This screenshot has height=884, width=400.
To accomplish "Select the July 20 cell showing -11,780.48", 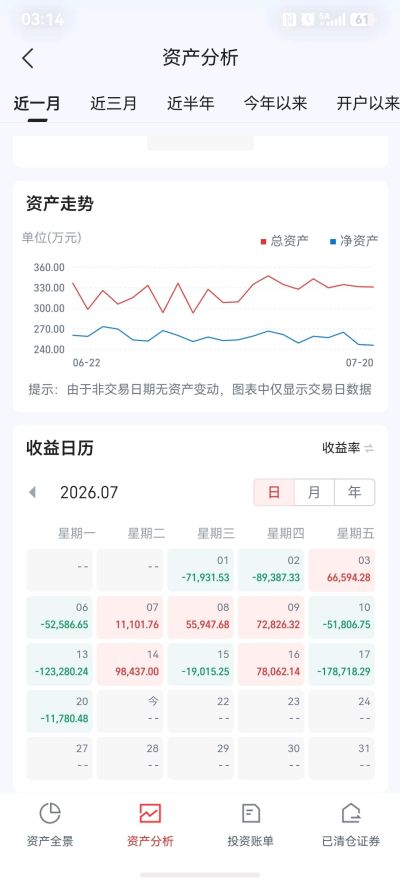I will click(x=60, y=710).
